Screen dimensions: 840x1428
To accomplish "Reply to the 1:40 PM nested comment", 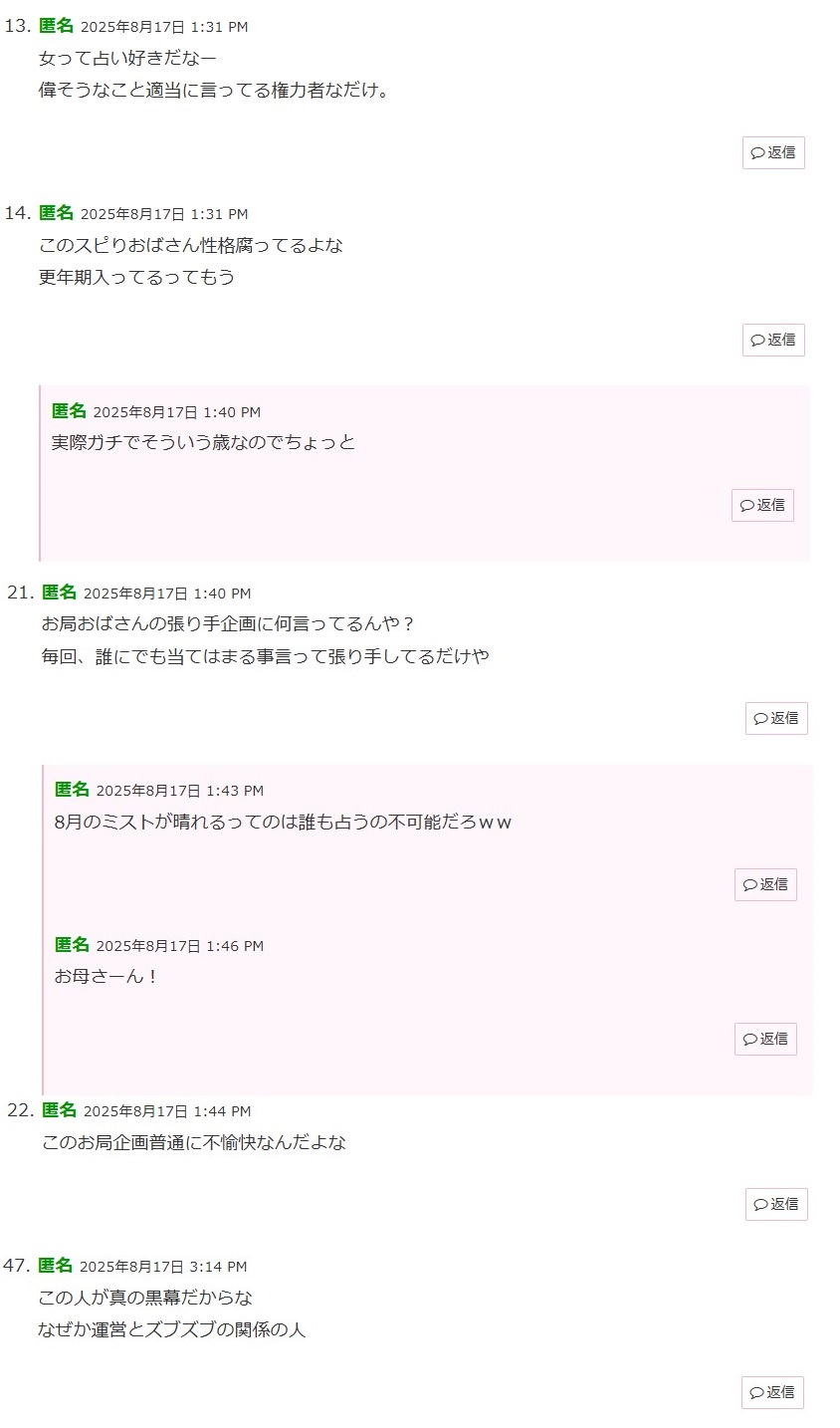I will [762, 505].
